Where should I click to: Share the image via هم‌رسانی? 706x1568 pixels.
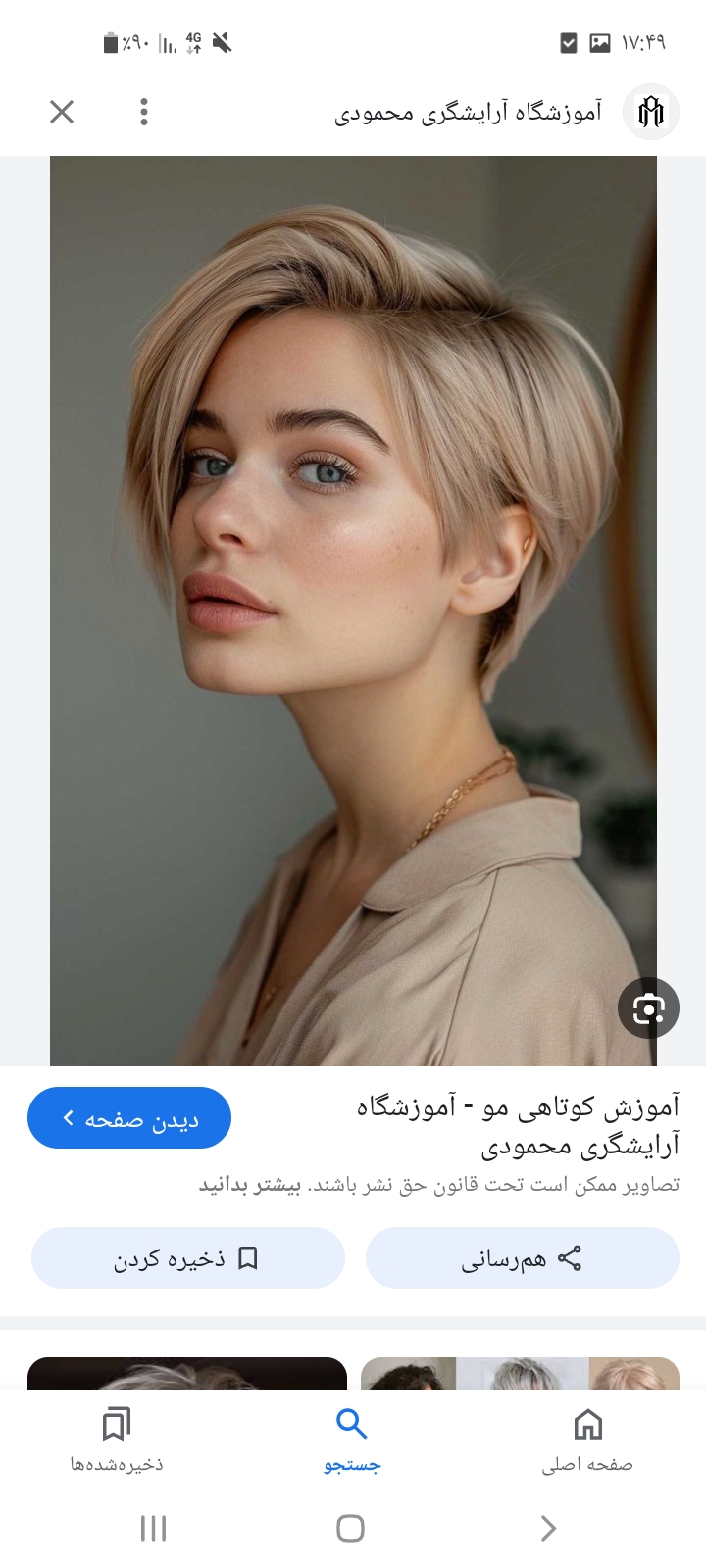pyautogui.click(x=522, y=1258)
